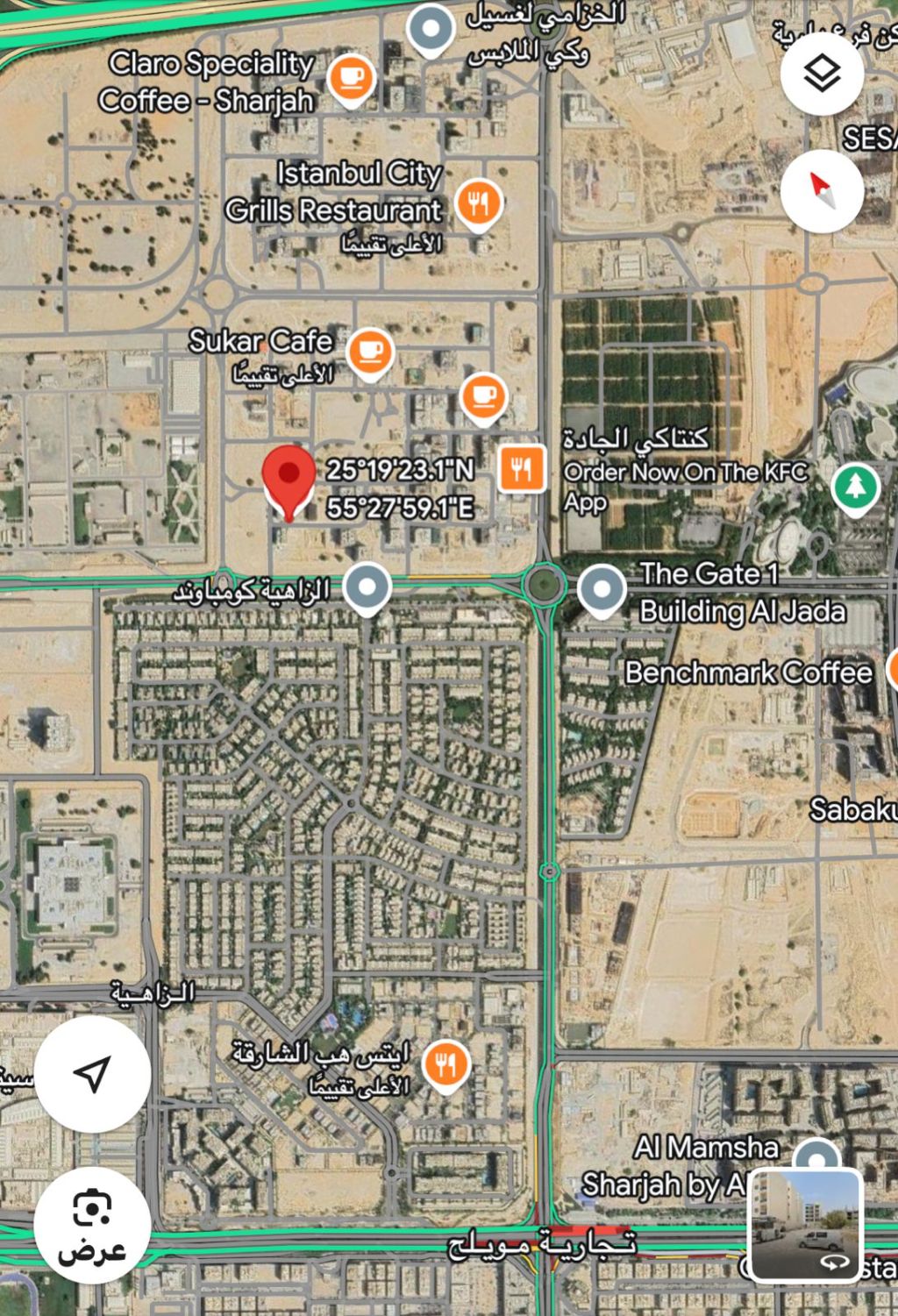Tap the red dropped pin
898x1316 pixels.
point(289,478)
